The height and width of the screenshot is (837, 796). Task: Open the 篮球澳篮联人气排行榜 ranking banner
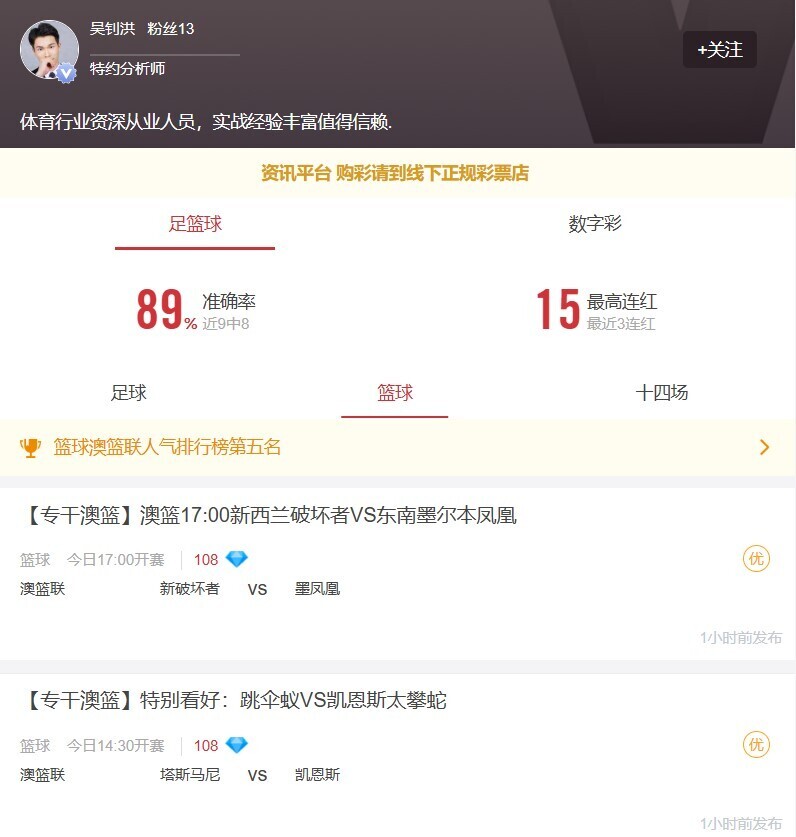(397, 447)
